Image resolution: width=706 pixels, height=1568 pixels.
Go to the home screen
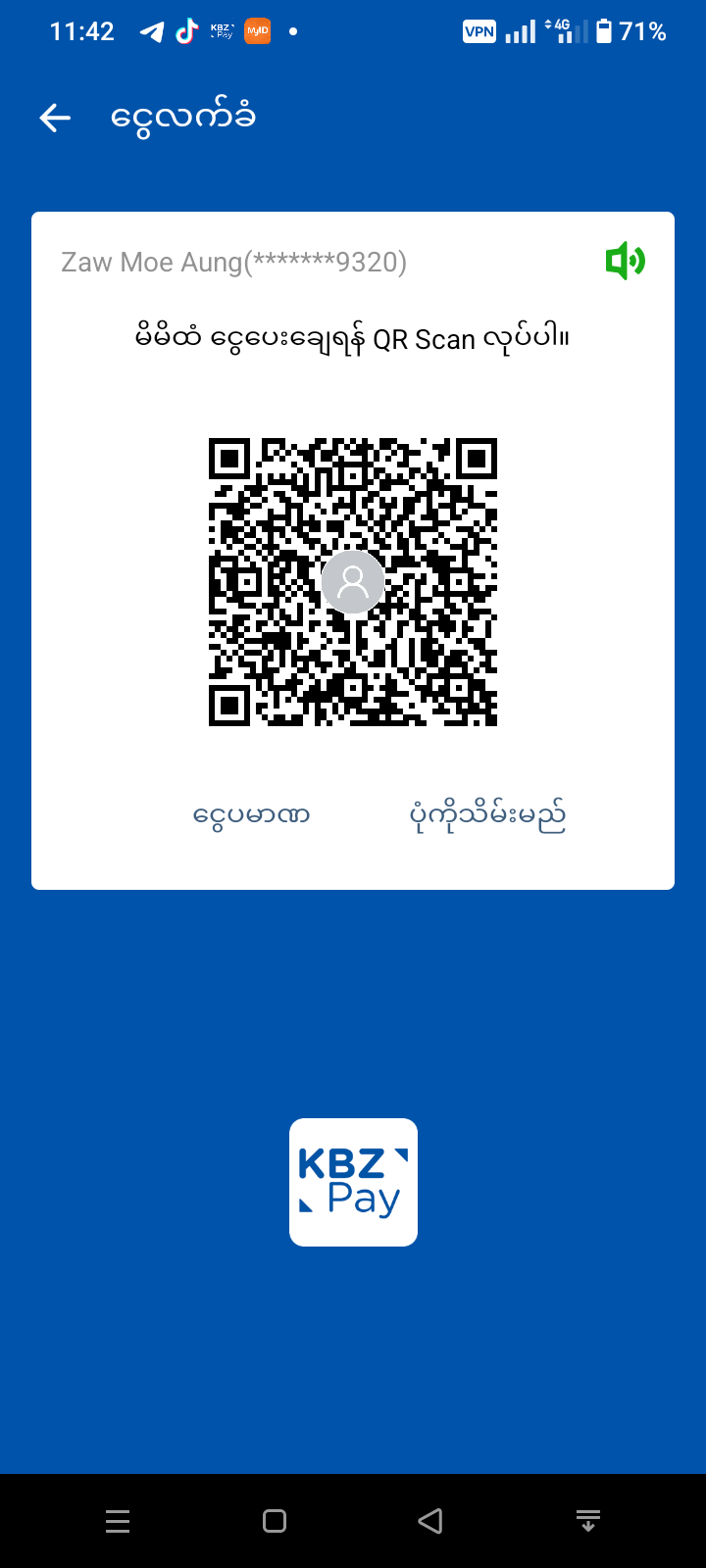point(275,1521)
